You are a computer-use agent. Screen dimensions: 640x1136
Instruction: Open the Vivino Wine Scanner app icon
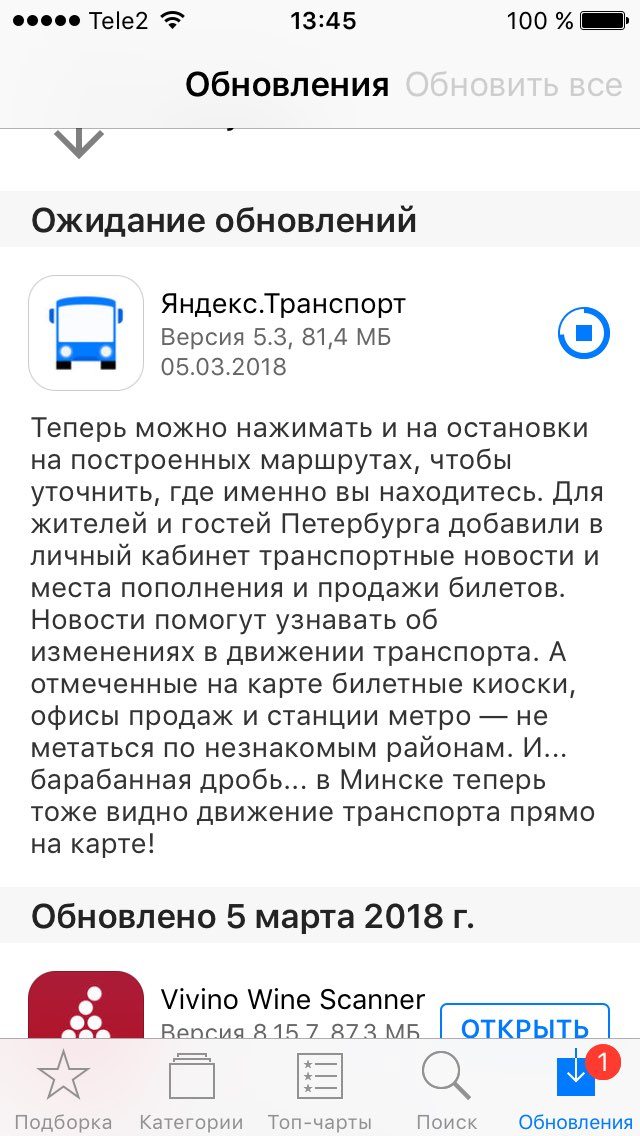pyautogui.click(x=86, y=1006)
